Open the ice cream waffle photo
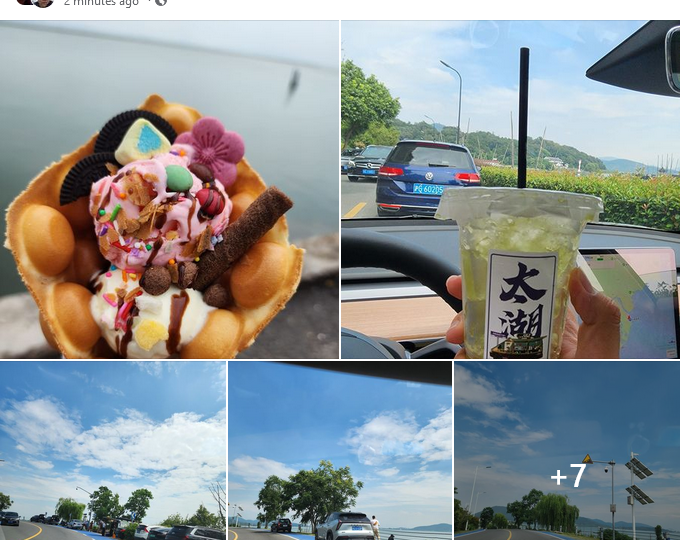This screenshot has width=680, height=540. 169,190
